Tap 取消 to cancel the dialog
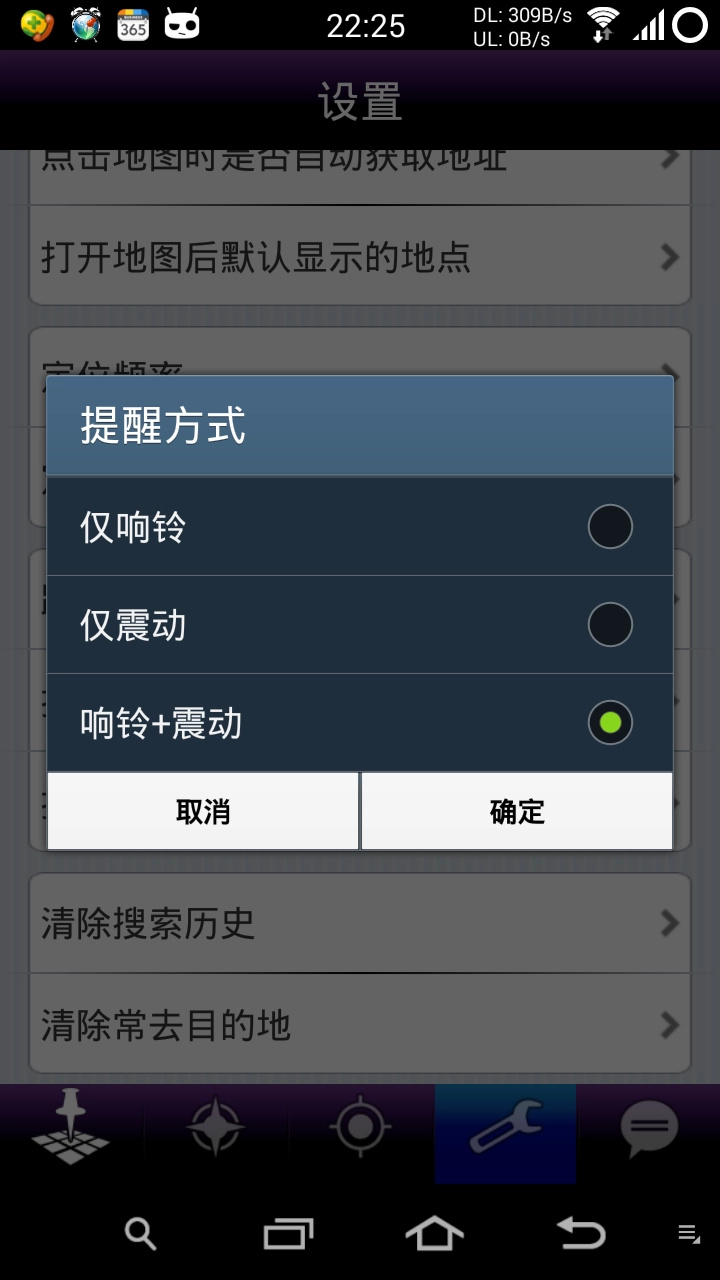Viewport: 720px width, 1280px height. (203, 811)
